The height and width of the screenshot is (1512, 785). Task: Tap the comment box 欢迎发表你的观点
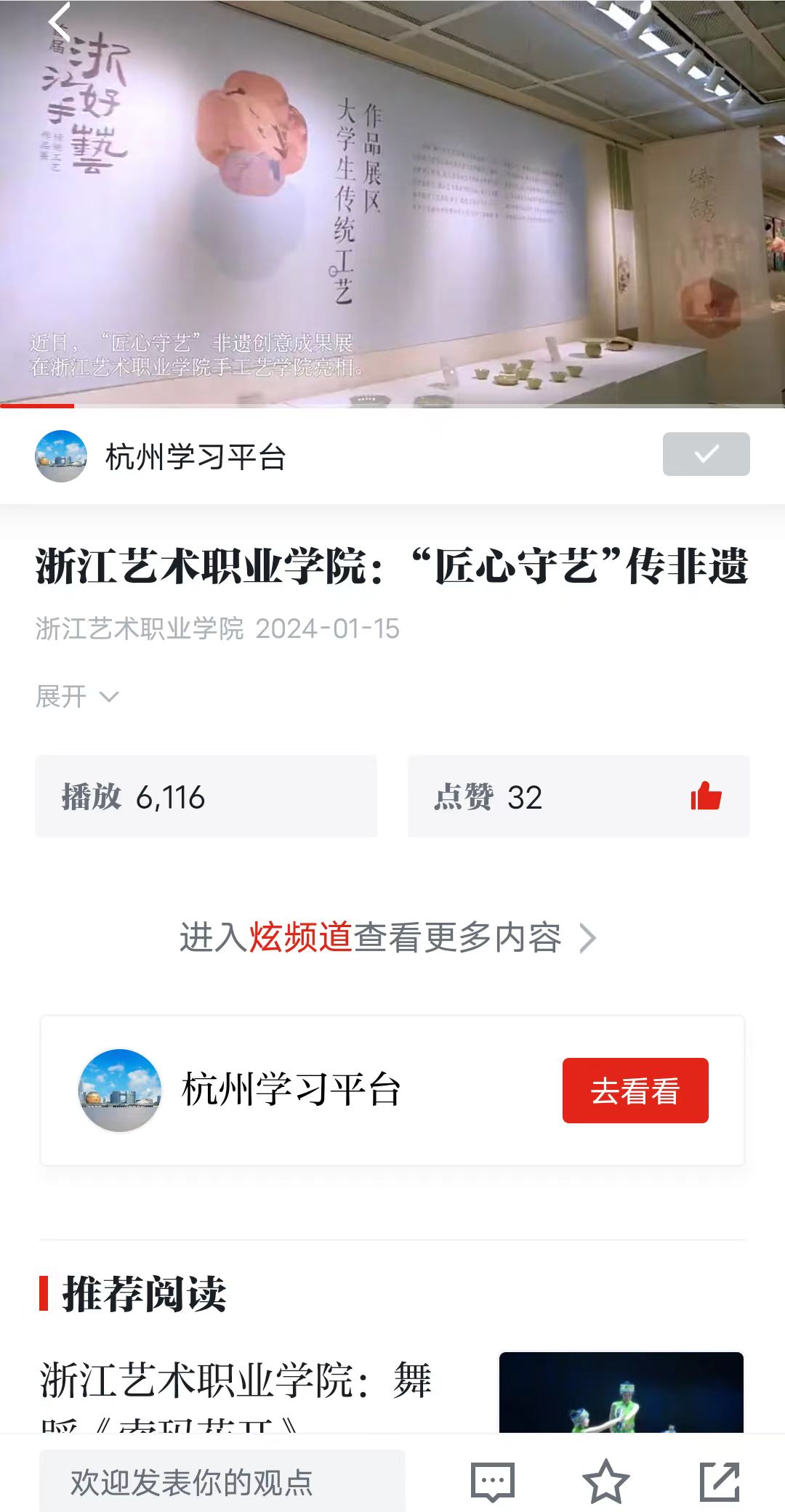tap(222, 1482)
